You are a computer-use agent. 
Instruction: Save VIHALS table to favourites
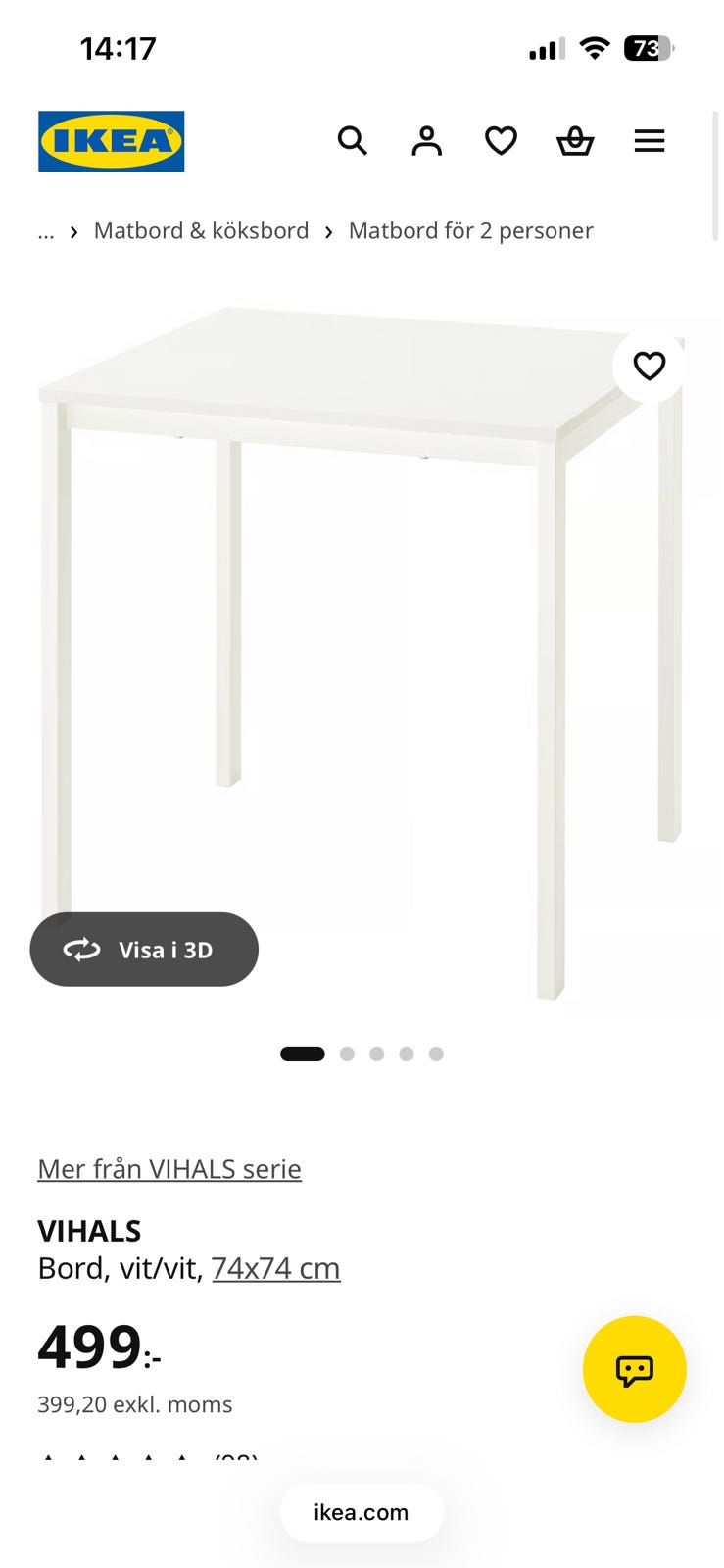tap(650, 366)
